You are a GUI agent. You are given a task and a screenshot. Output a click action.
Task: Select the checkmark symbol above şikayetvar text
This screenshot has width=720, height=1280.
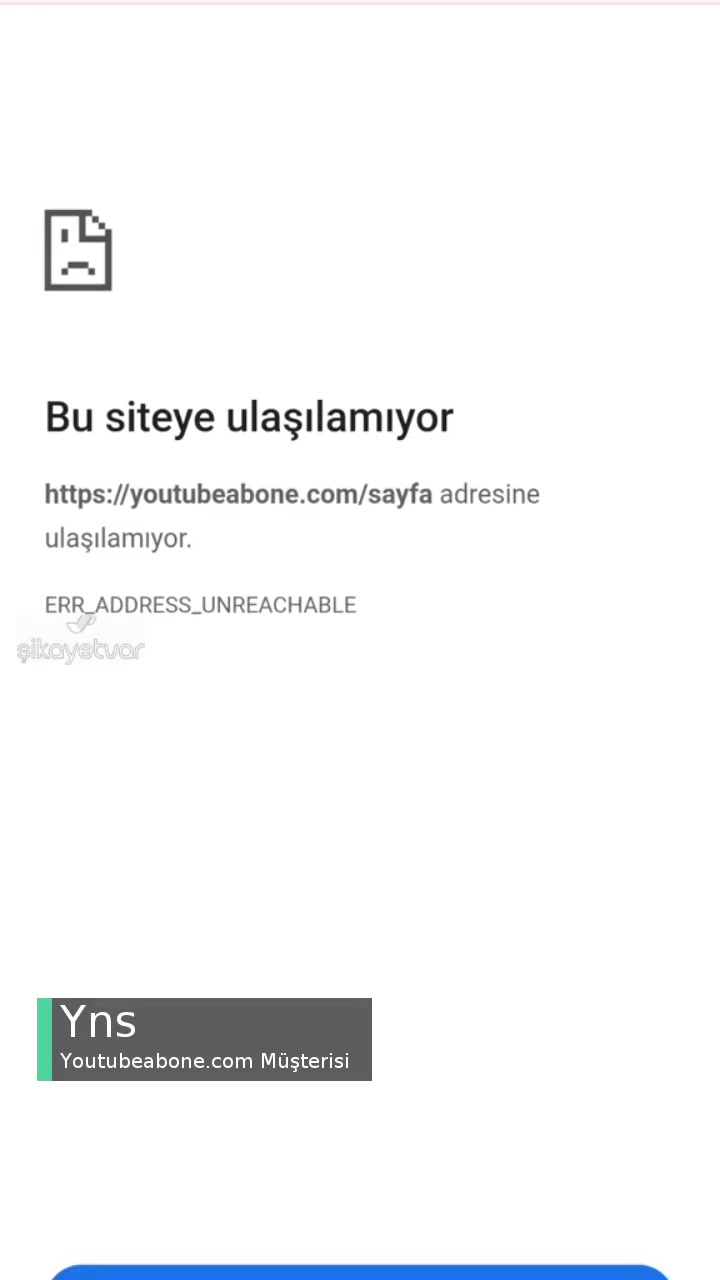[80, 625]
